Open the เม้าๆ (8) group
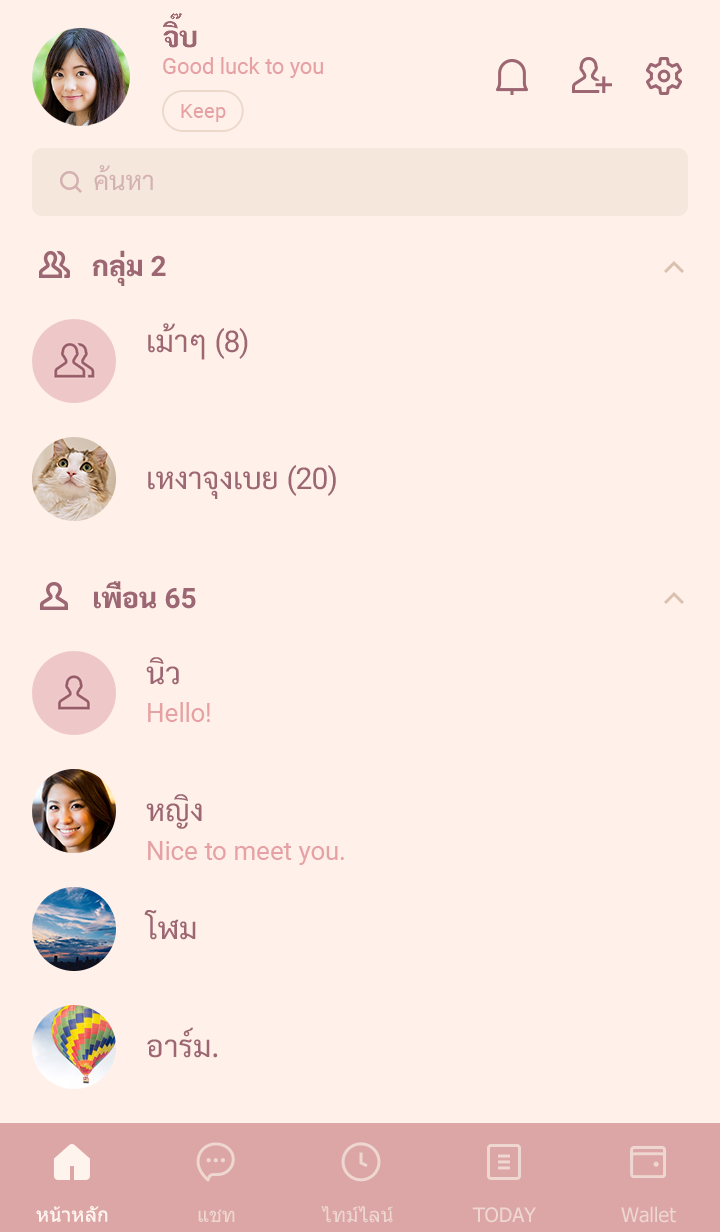The height and width of the screenshot is (1232, 720). click(x=197, y=344)
